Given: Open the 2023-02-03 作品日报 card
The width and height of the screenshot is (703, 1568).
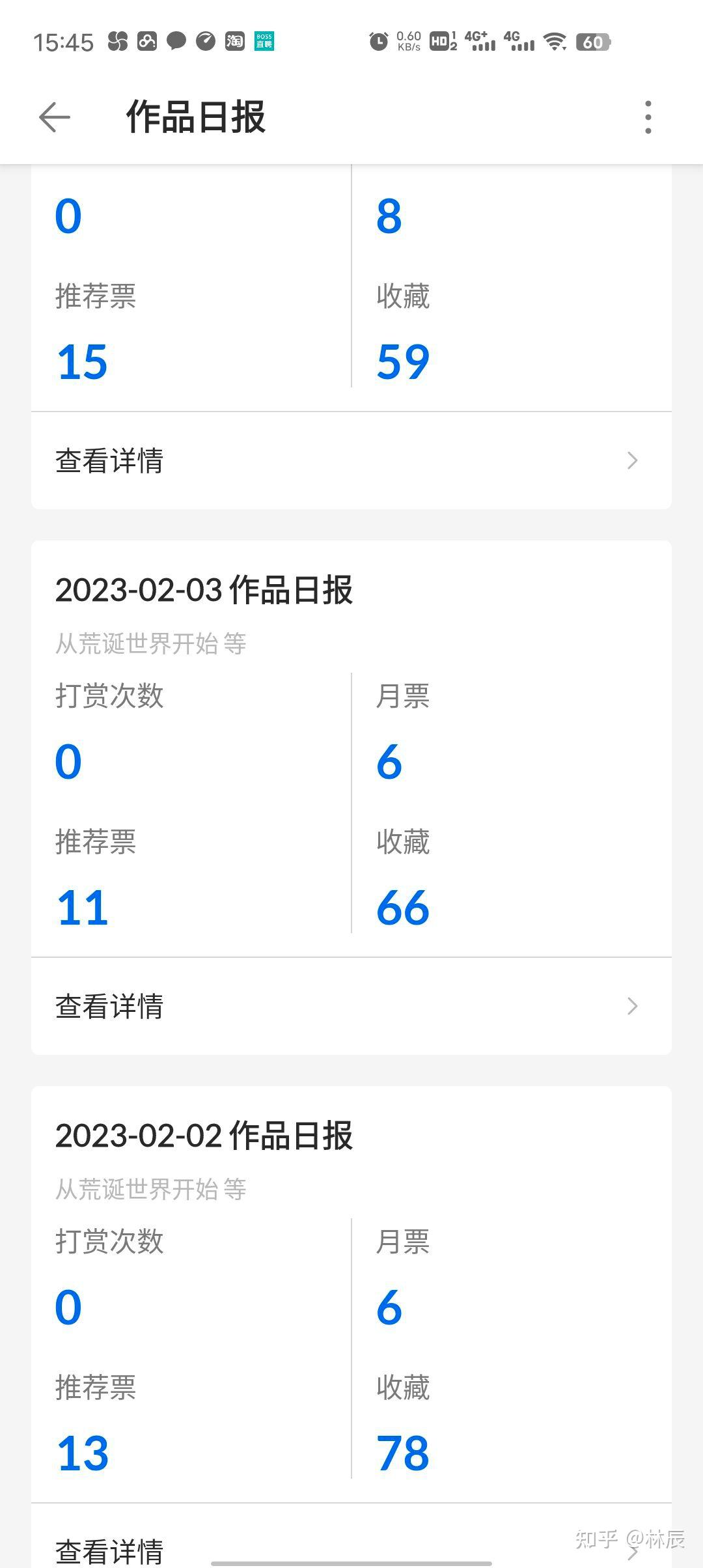Looking at the screenshot, I should point(204,590).
